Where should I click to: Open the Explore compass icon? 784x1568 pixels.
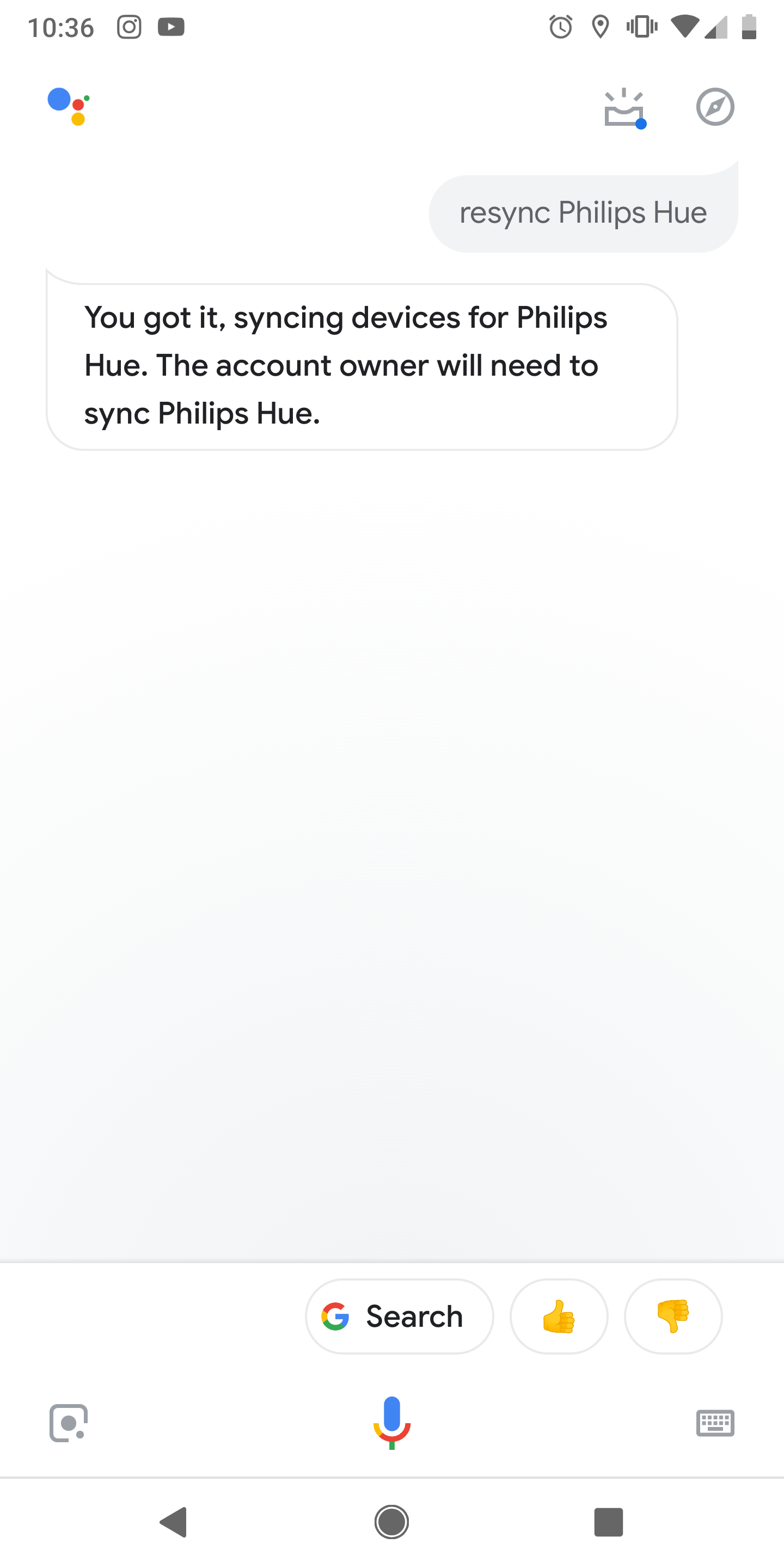tap(715, 107)
